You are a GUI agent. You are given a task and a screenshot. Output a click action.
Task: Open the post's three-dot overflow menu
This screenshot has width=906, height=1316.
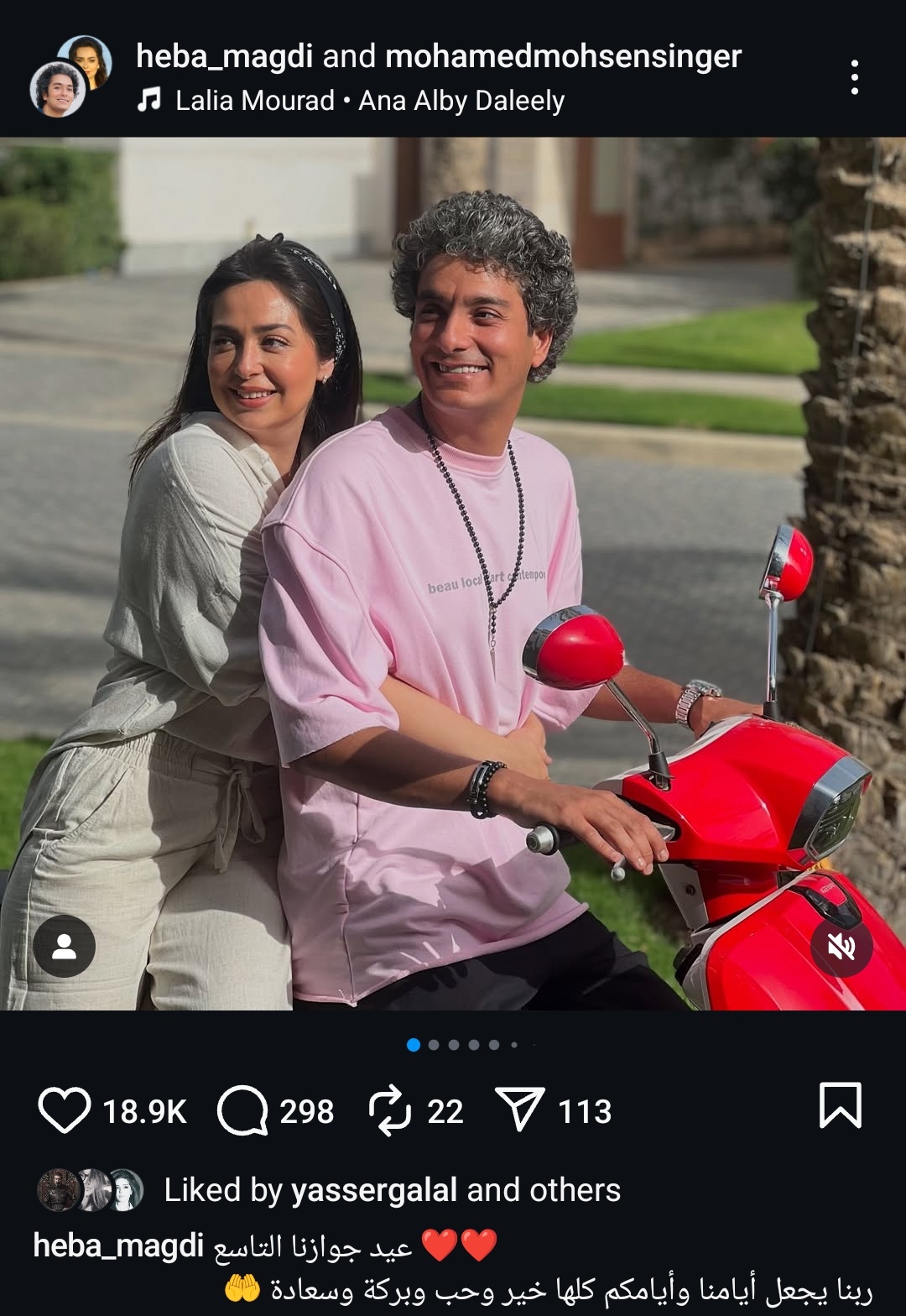coord(854,77)
